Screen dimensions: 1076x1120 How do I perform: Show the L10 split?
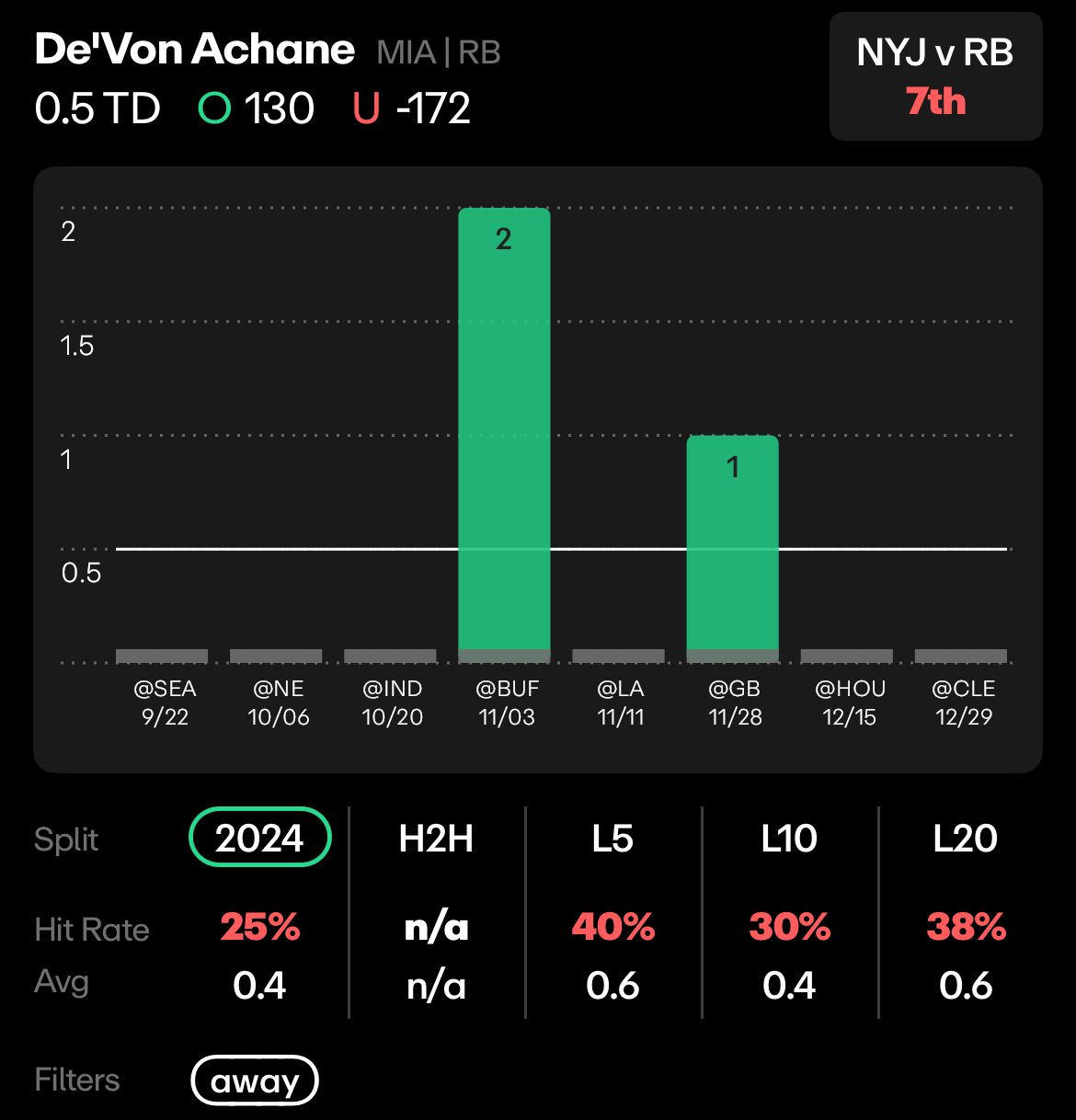789,838
